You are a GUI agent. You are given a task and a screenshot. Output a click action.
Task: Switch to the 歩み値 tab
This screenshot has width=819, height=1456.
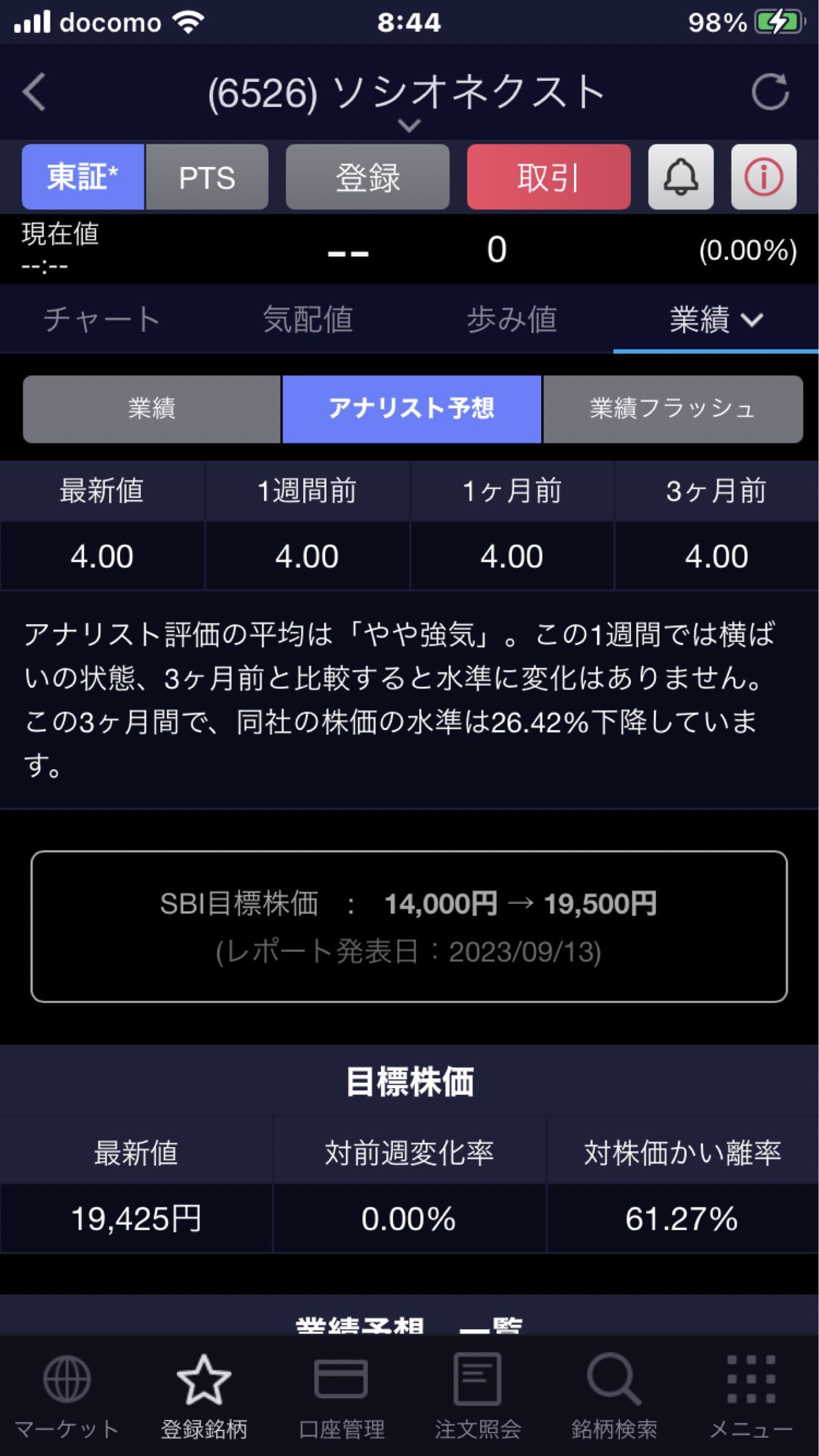point(511,319)
